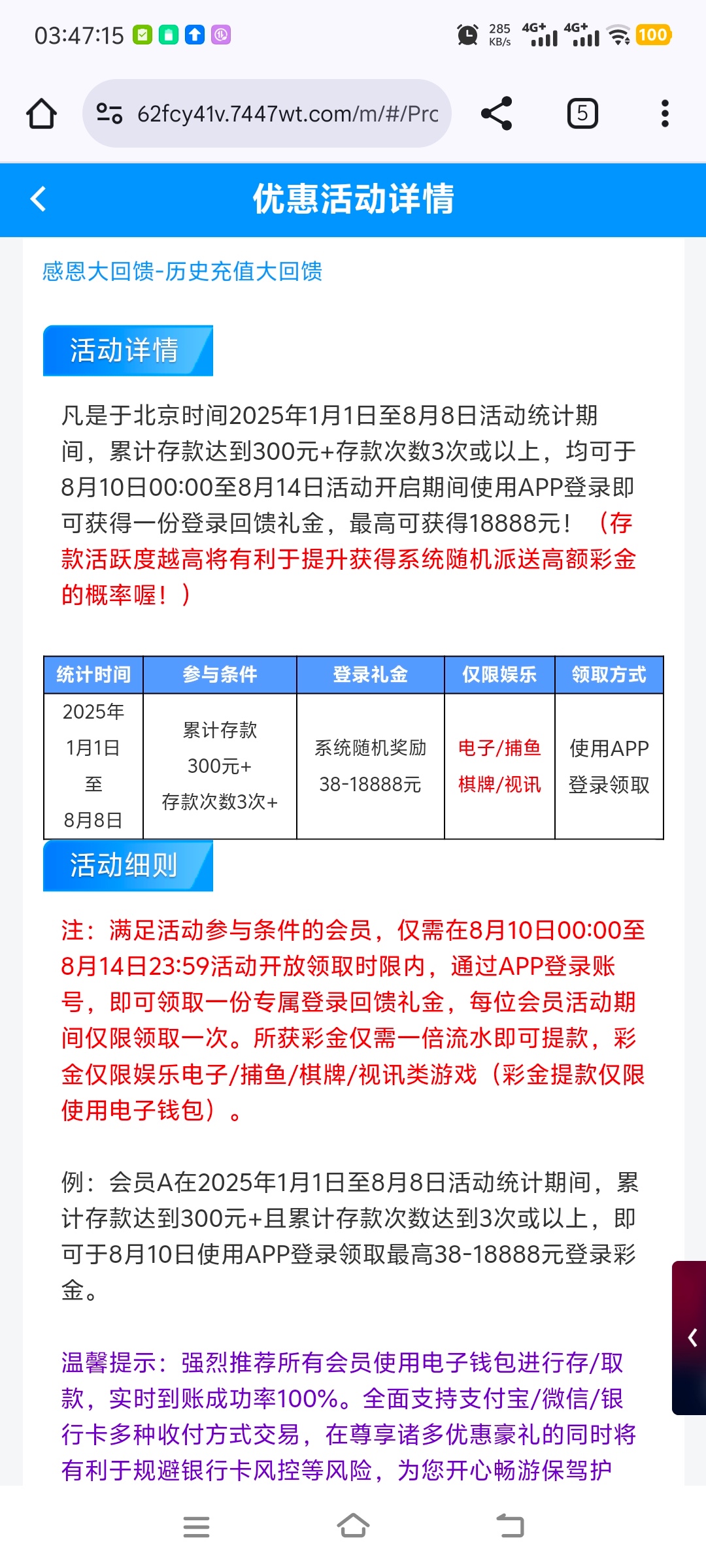Share this web page
Viewport: 706px width, 1568px height.
click(x=496, y=114)
